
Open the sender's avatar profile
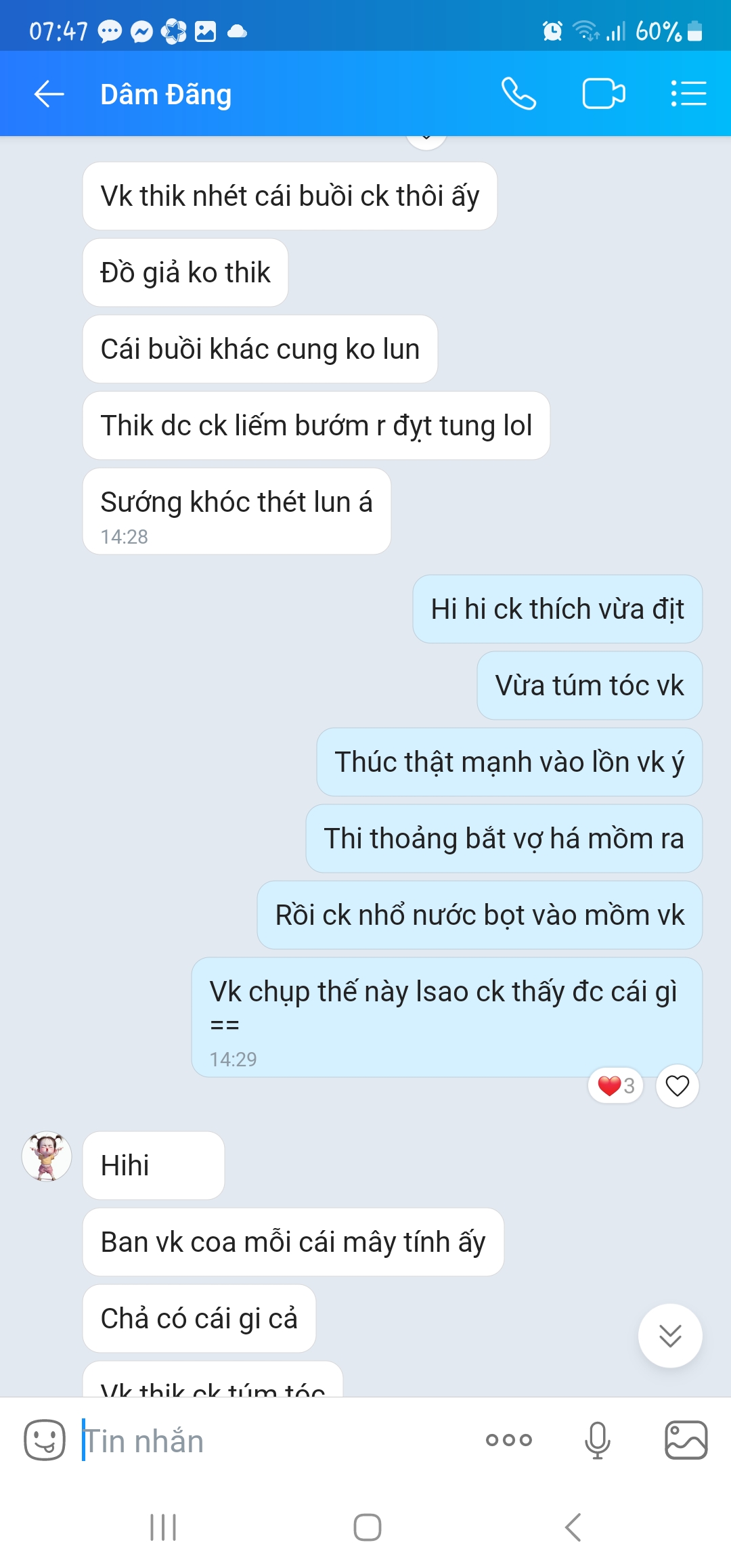pyautogui.click(x=47, y=1156)
